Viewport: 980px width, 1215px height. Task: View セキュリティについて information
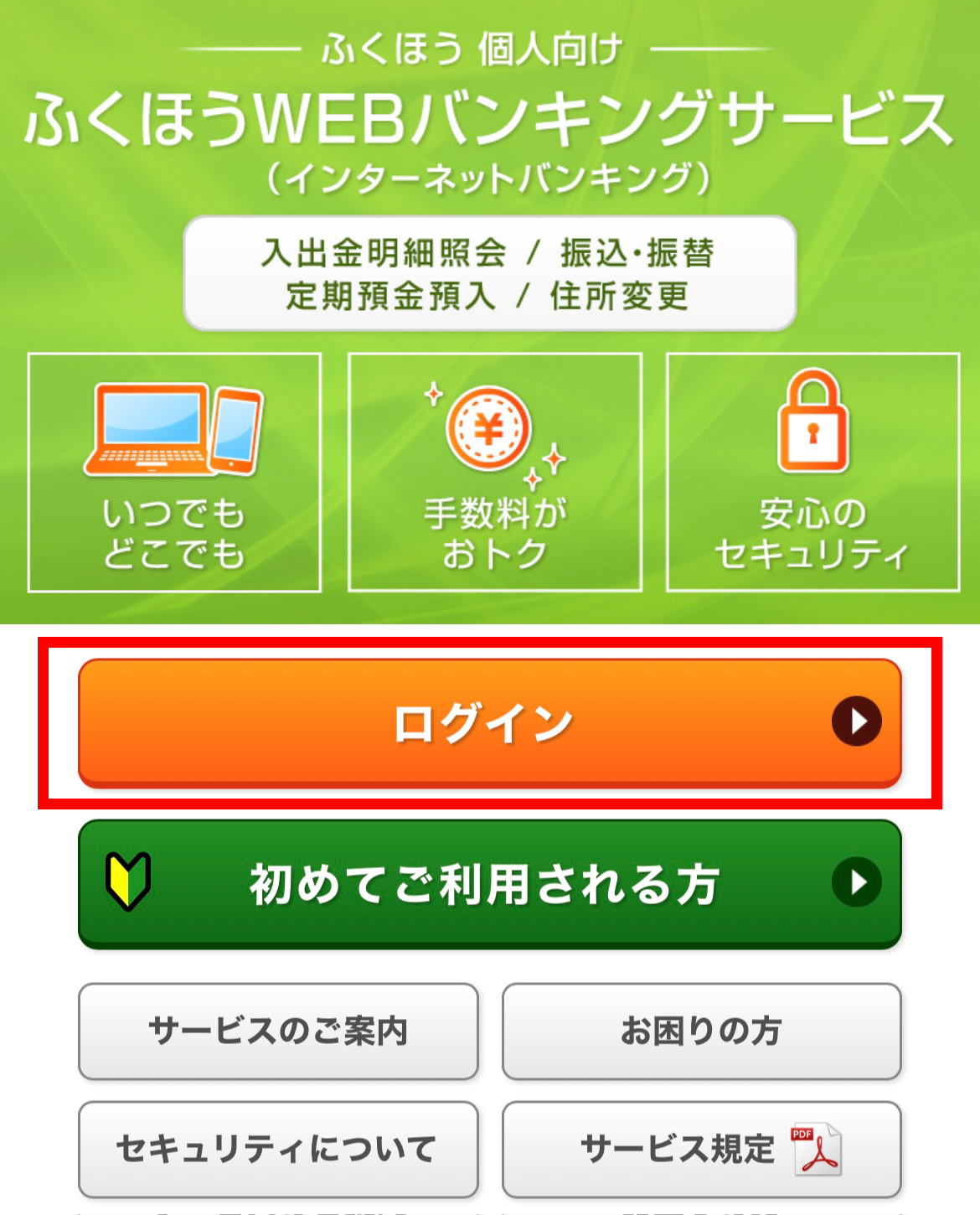pyautogui.click(x=278, y=1149)
